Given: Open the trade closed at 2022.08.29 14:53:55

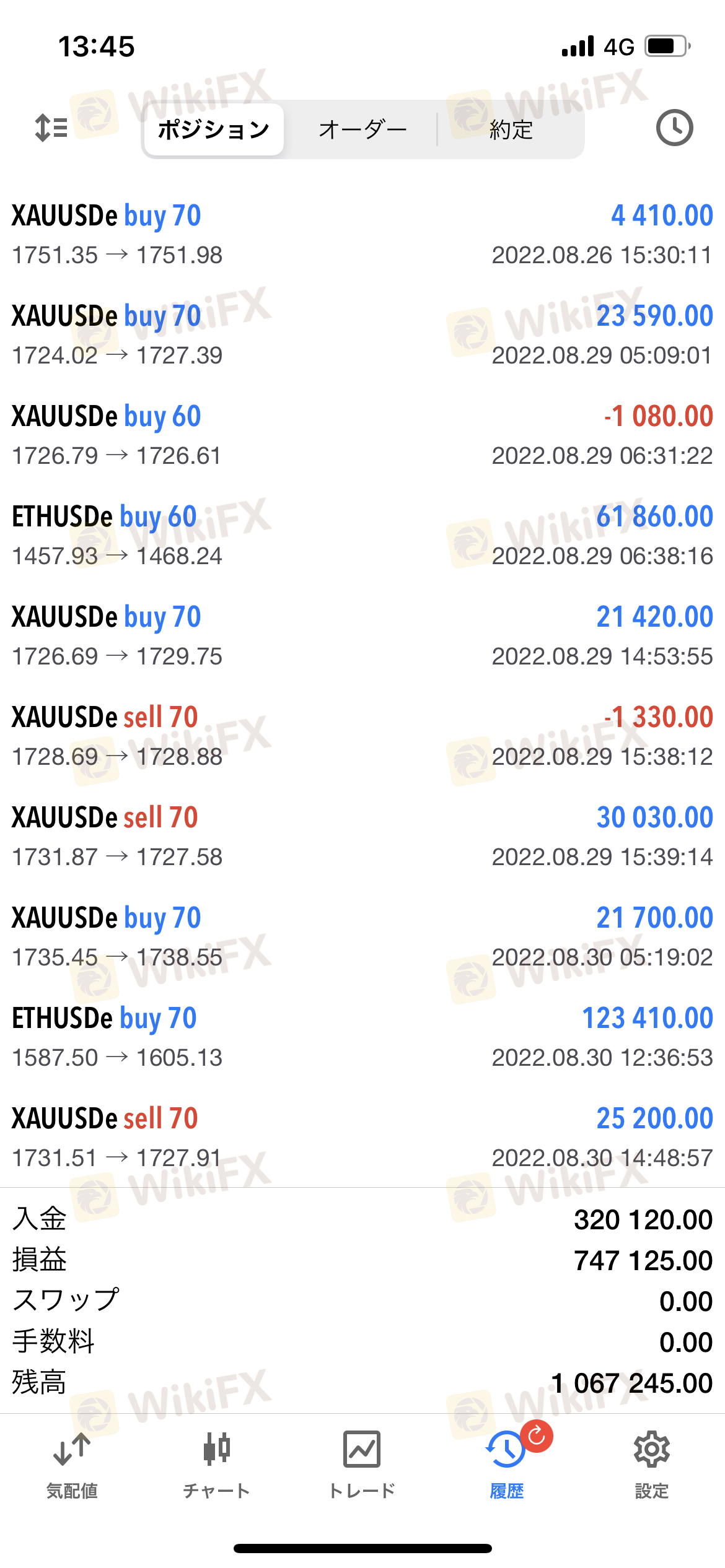Looking at the screenshot, I should [362, 635].
